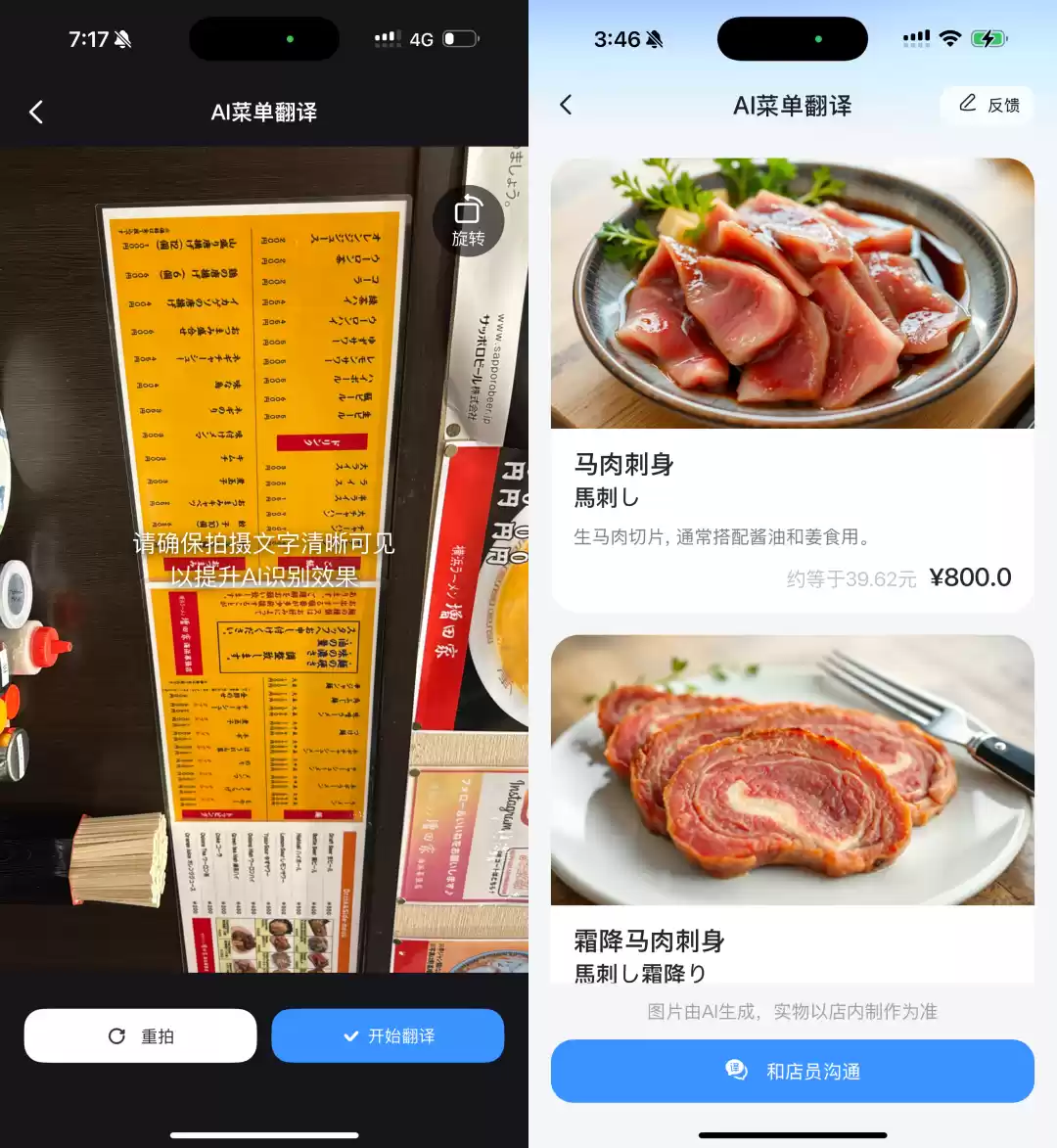Image resolution: width=1057 pixels, height=1148 pixels.
Task: Open 反馈 to give feedback
Action: 988,105
